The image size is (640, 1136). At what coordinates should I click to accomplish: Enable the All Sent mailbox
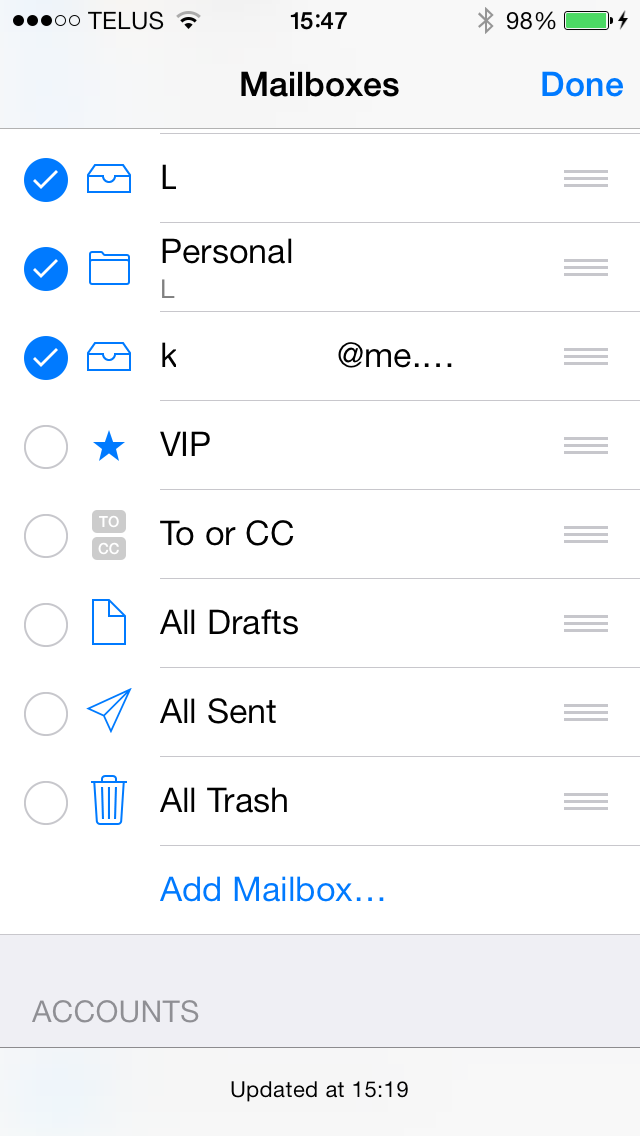(46, 713)
